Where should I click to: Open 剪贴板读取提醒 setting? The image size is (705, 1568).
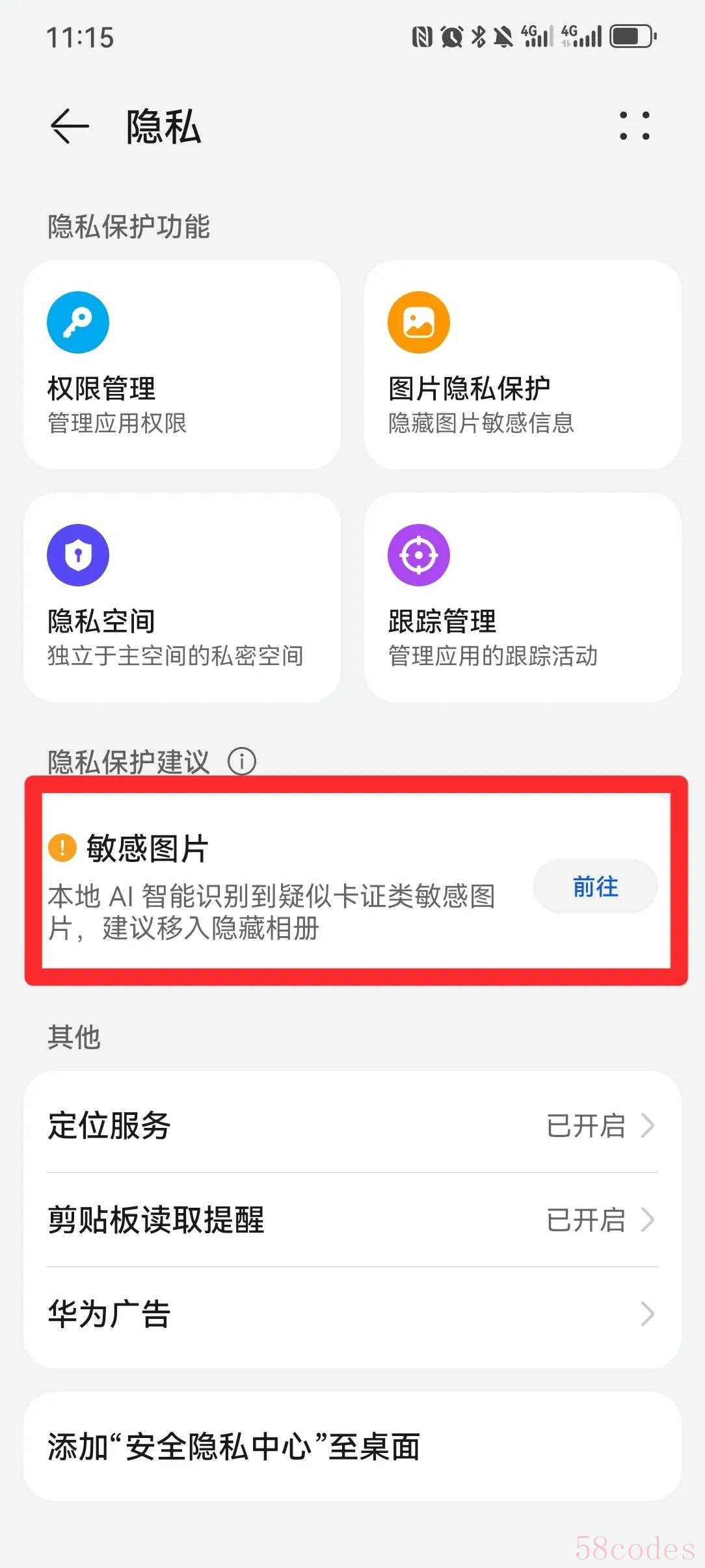point(352,1220)
